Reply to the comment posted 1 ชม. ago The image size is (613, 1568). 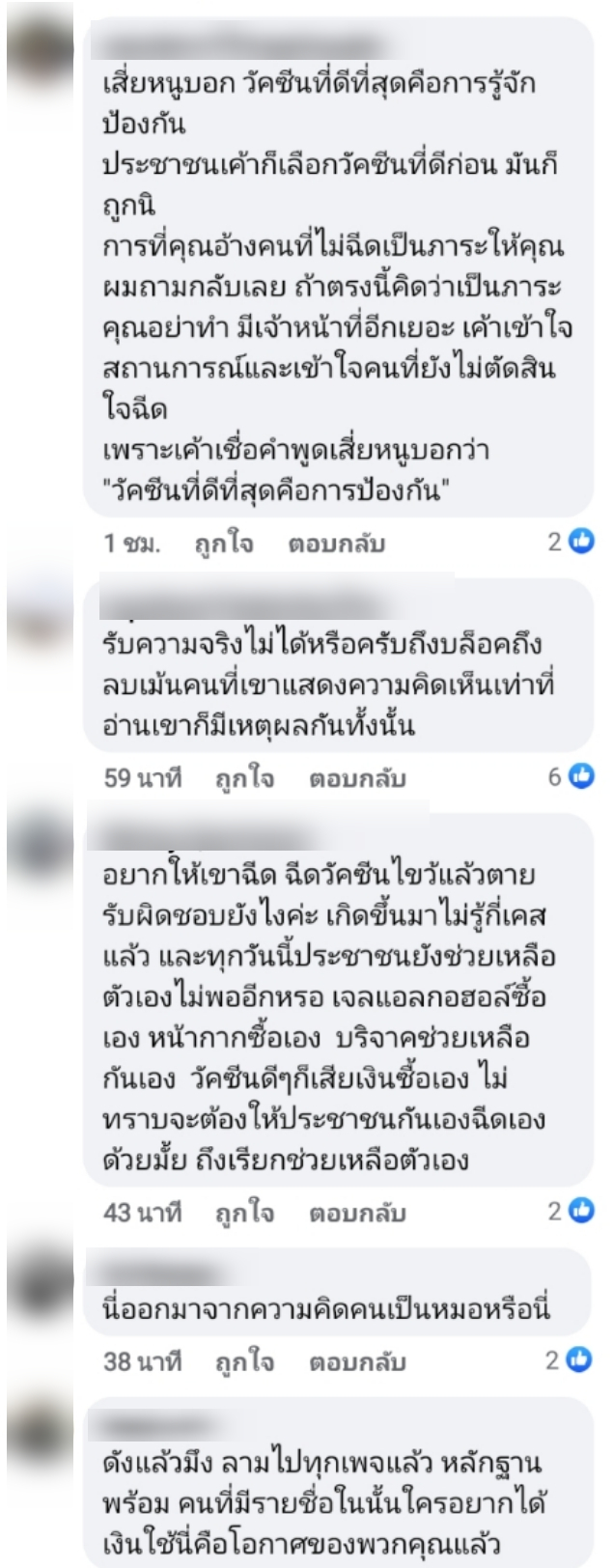336,544
